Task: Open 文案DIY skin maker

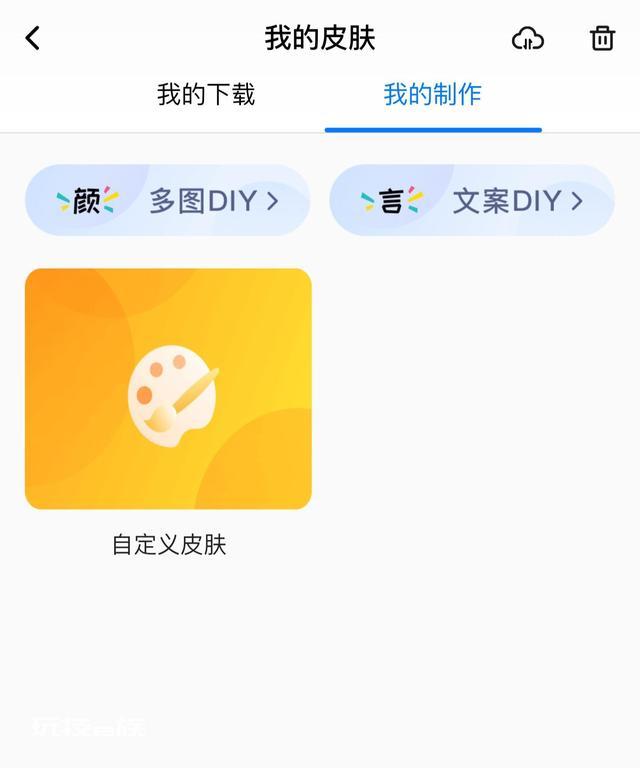Action: 472,201
